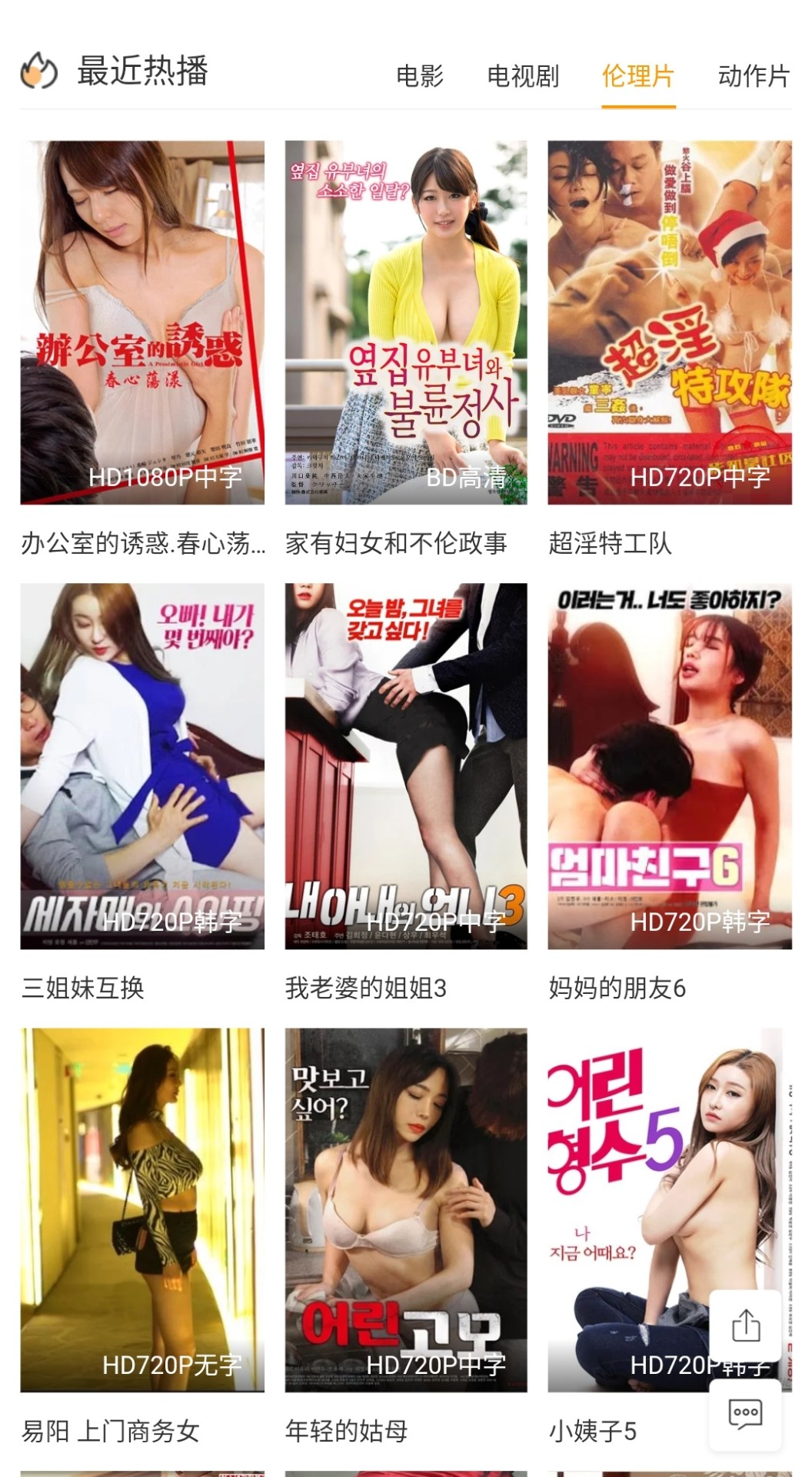Open the floating chat message button

[745, 1413]
